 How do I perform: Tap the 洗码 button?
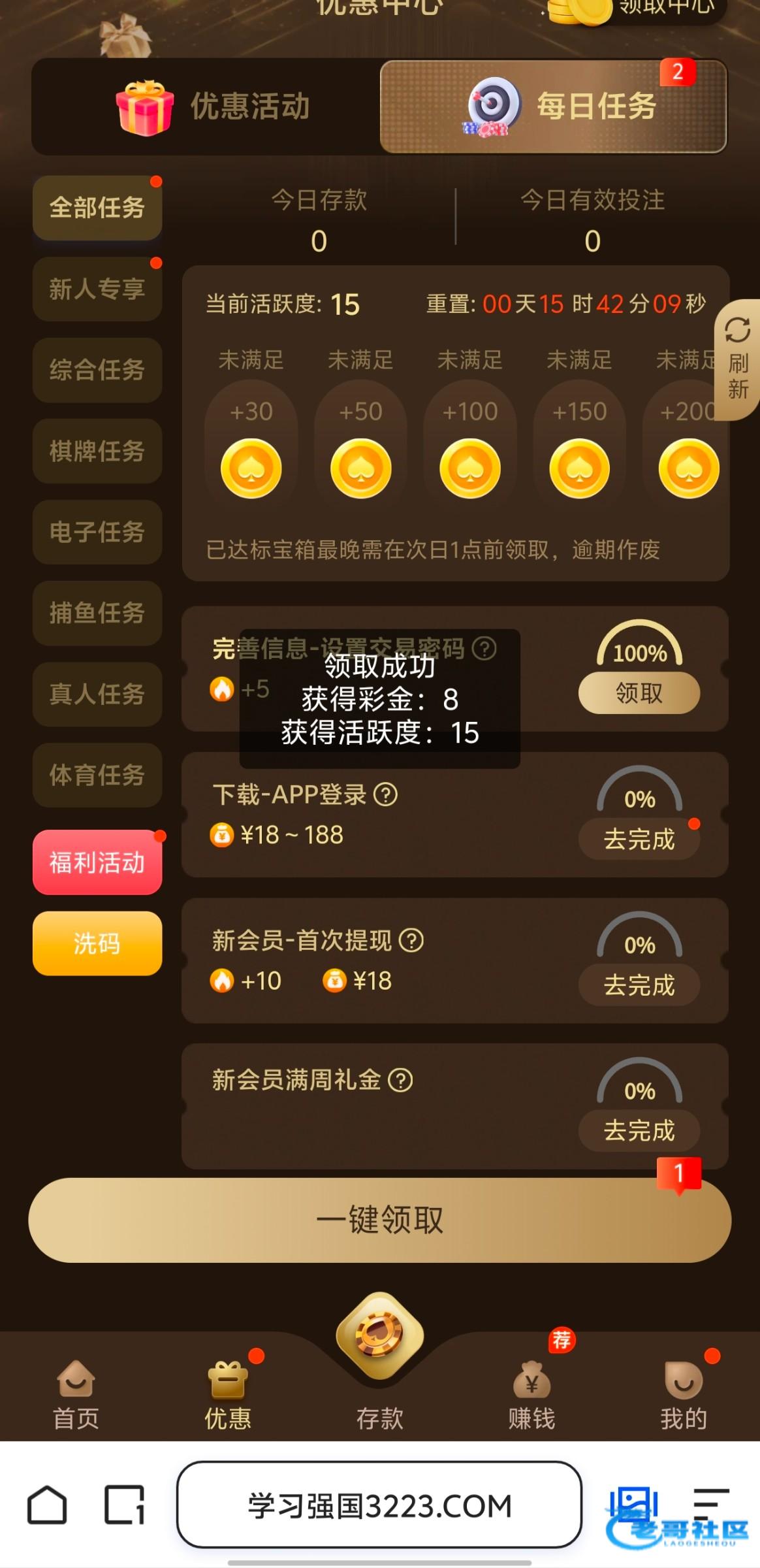pos(97,943)
